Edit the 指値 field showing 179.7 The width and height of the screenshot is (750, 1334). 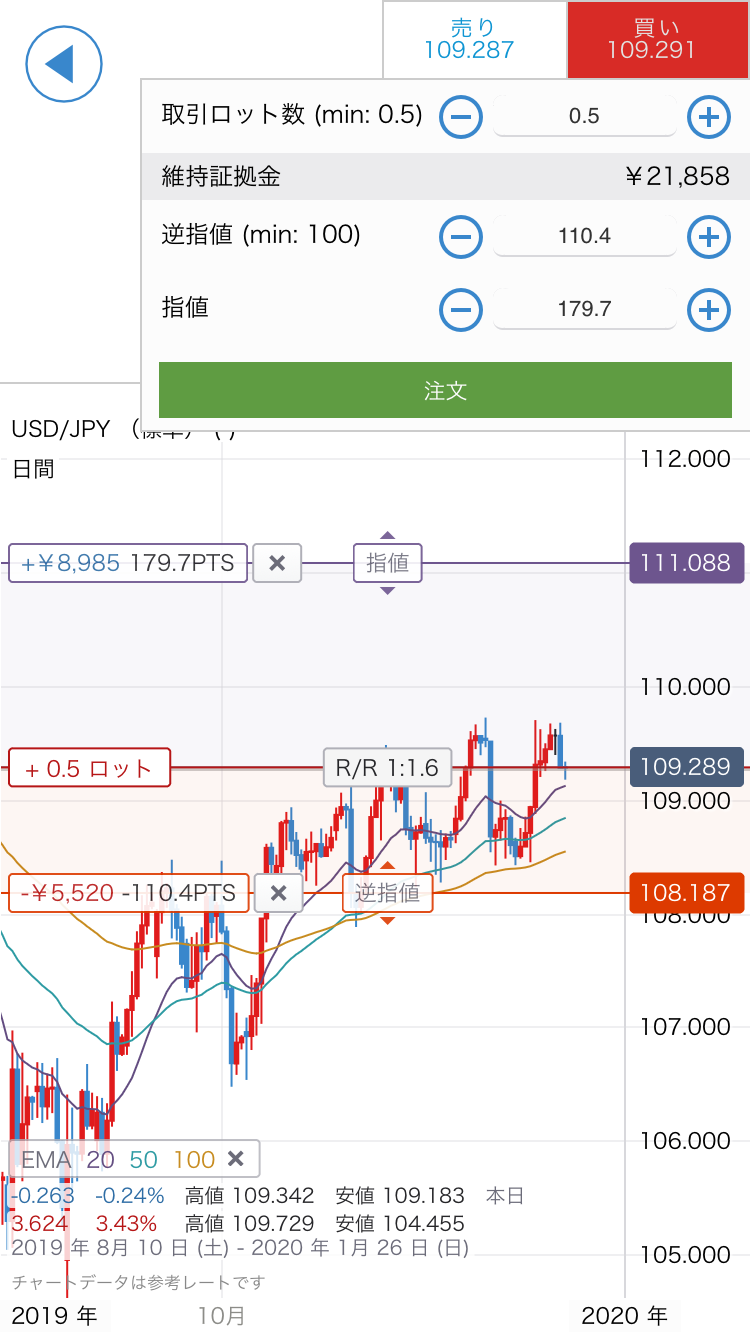584,309
